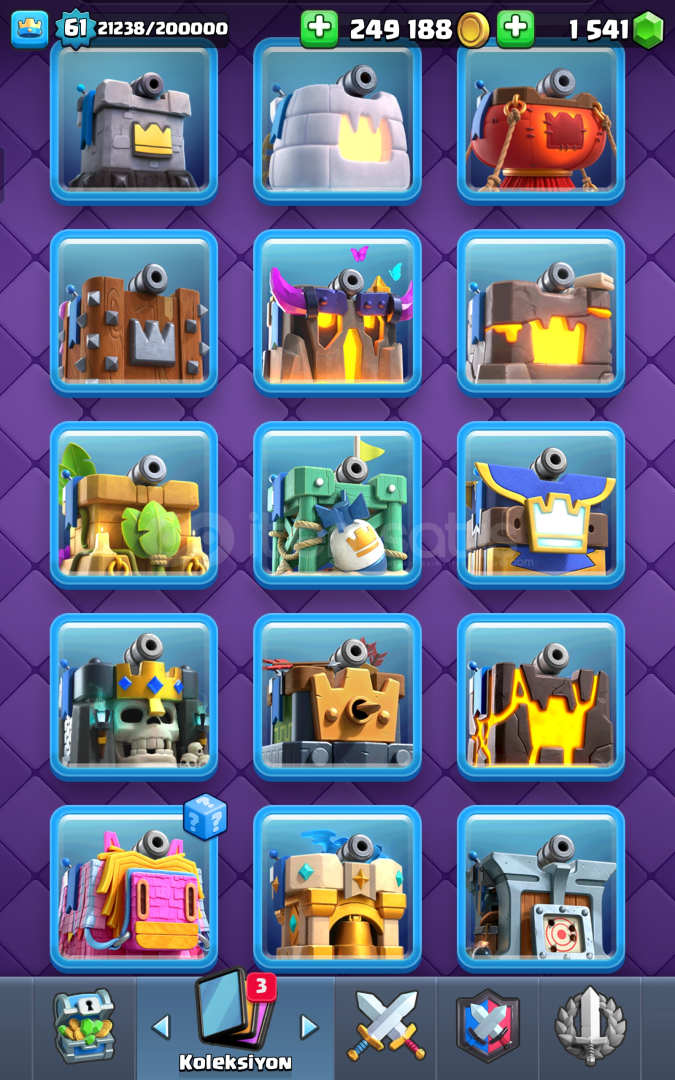Open the skull king tower skin

(134, 696)
